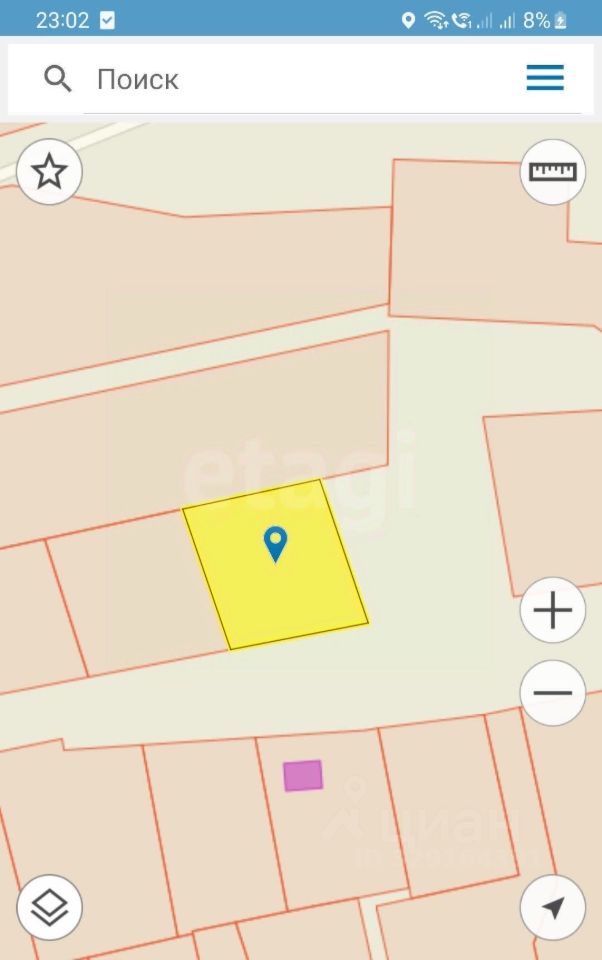Activate the ruler measurement tool
Viewport: 602px width, 960px height.
pyautogui.click(x=553, y=172)
